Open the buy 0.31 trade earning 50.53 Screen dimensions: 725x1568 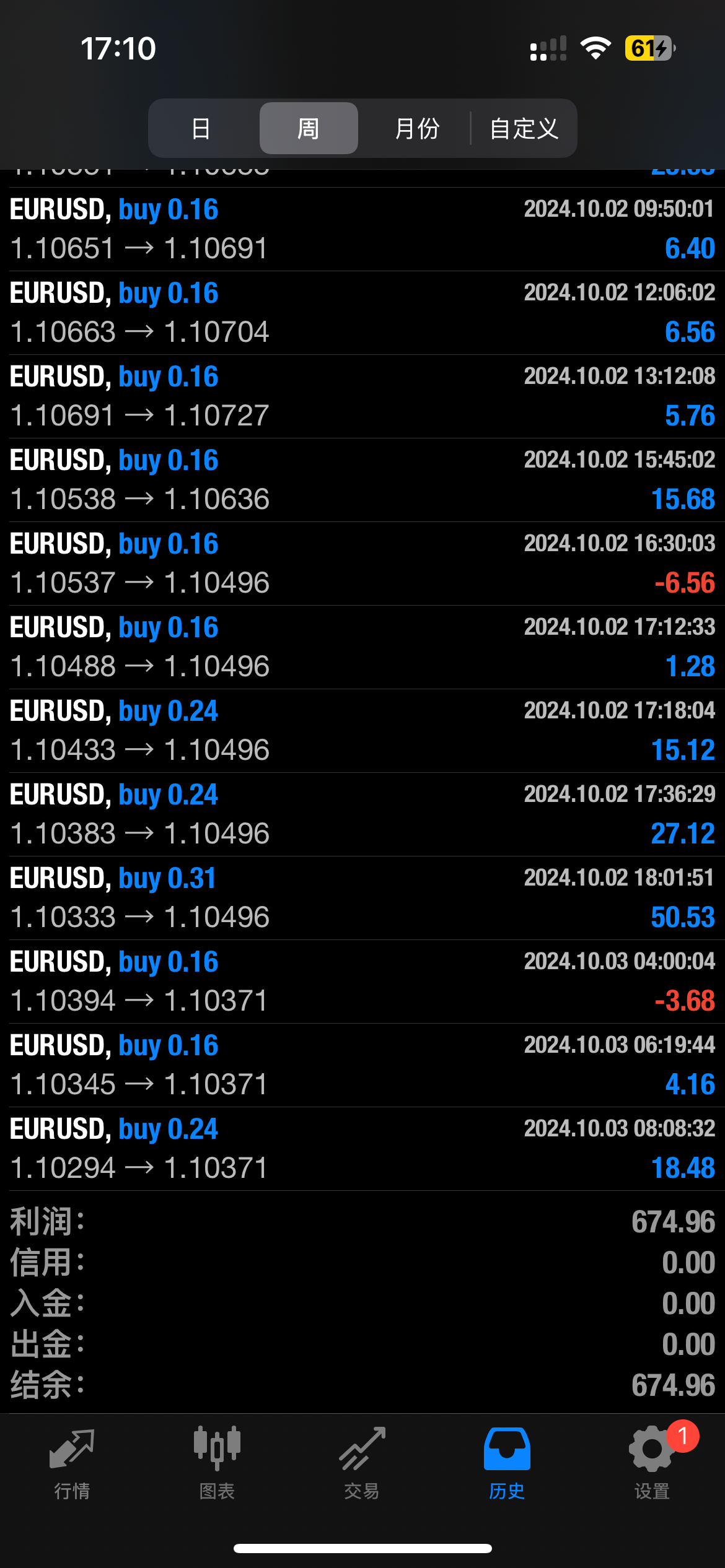pos(362,898)
